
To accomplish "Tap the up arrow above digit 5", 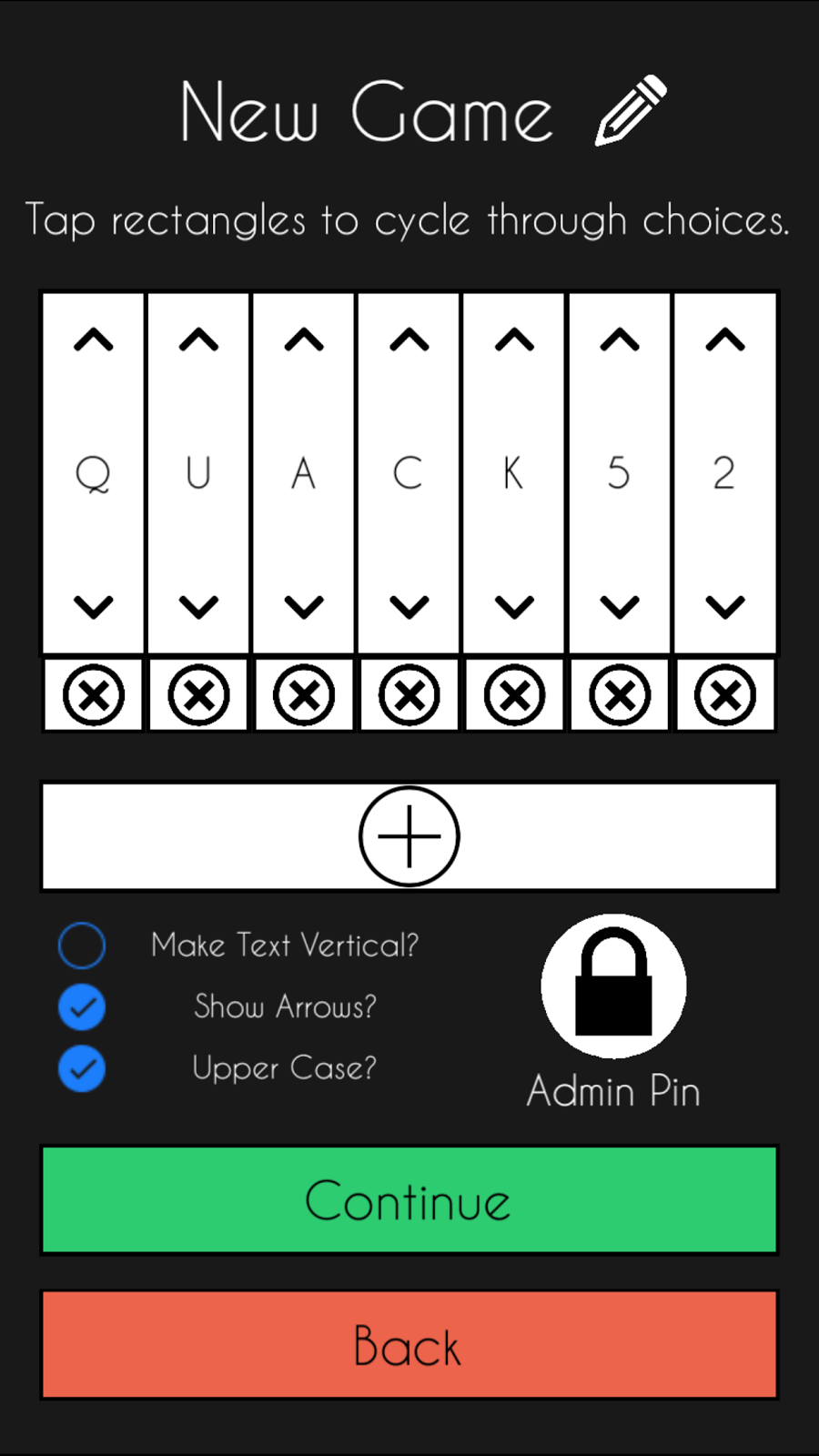I will tap(620, 340).
